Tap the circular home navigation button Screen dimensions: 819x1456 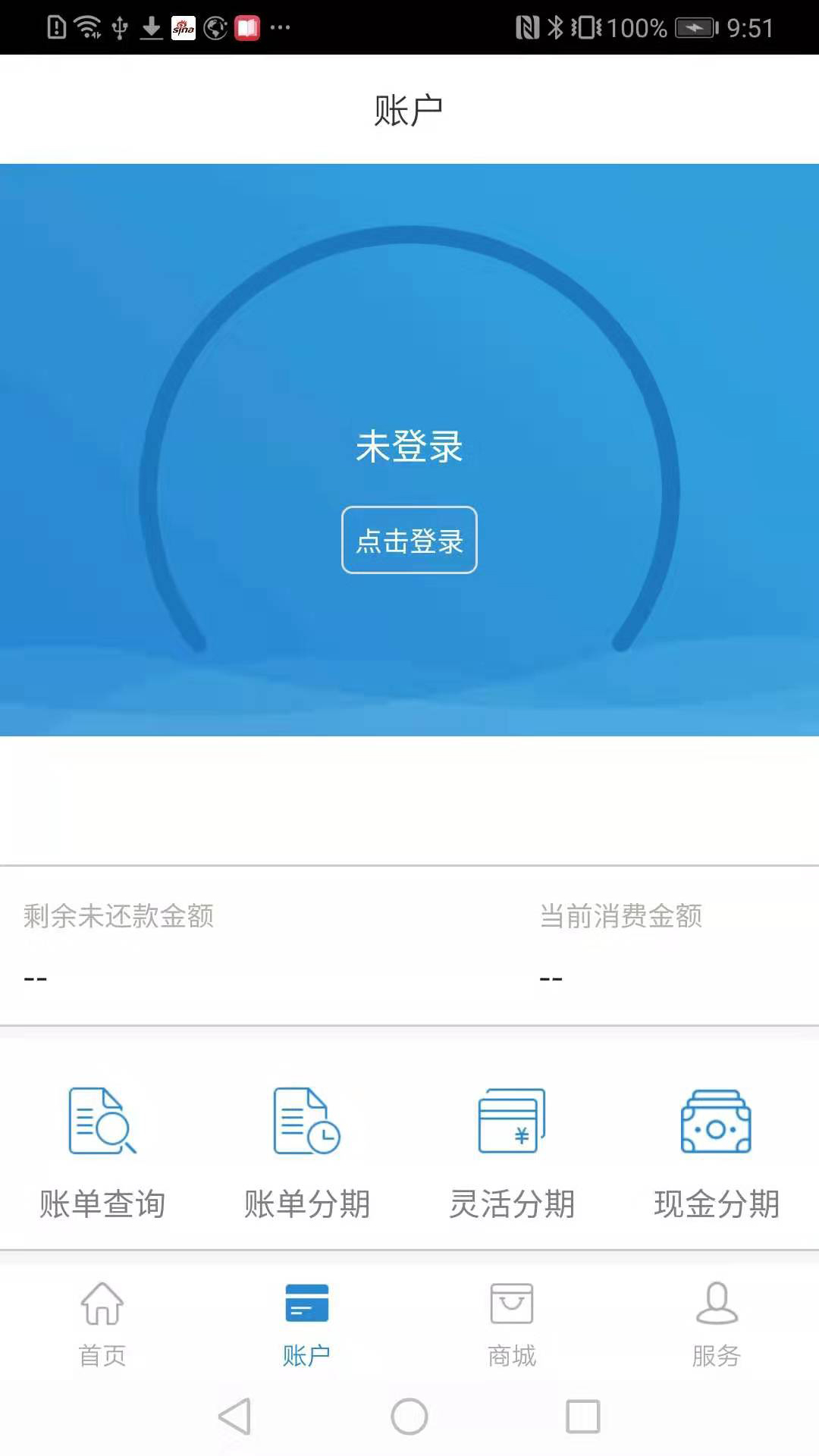click(409, 1415)
